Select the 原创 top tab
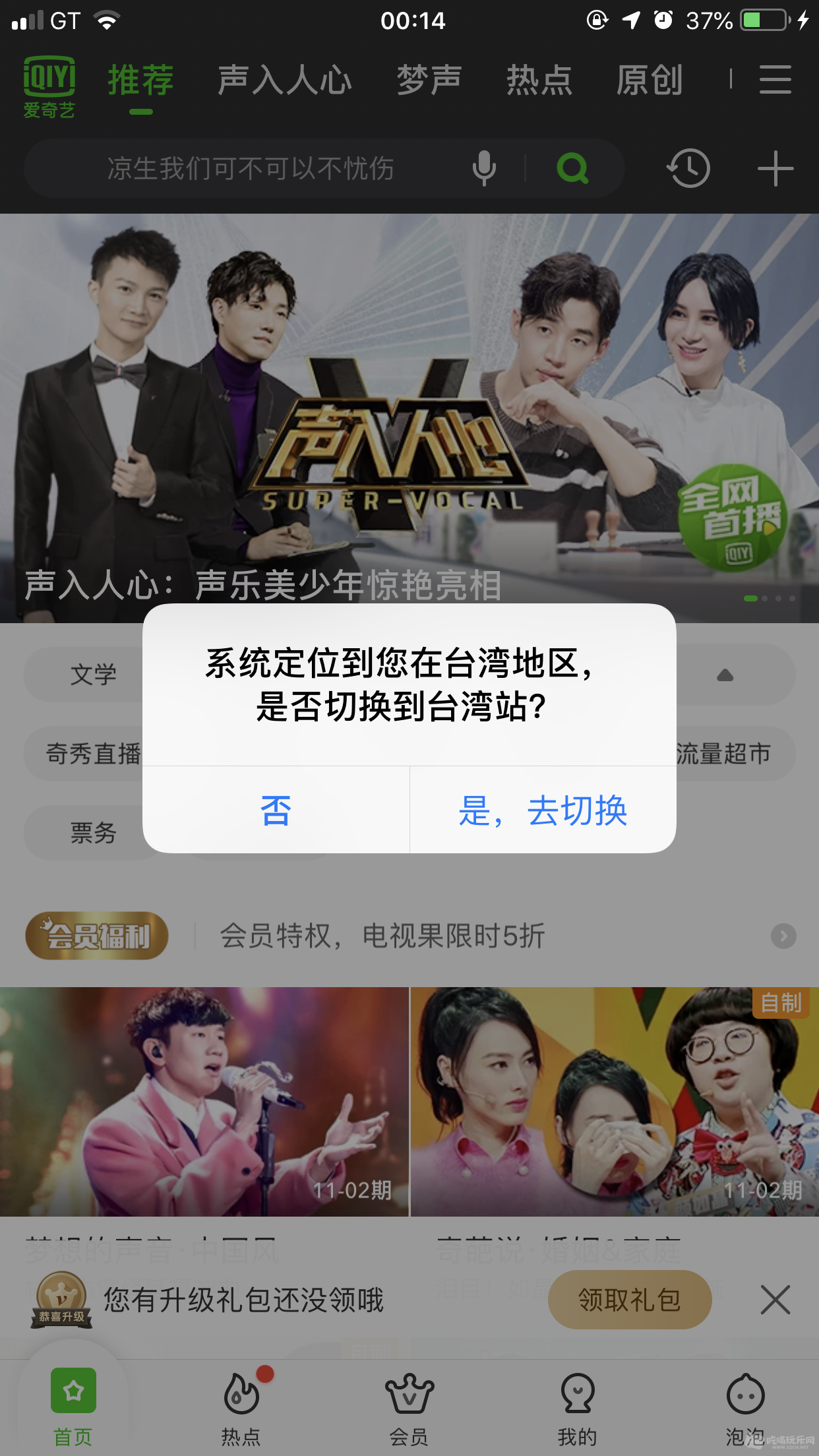 649,80
